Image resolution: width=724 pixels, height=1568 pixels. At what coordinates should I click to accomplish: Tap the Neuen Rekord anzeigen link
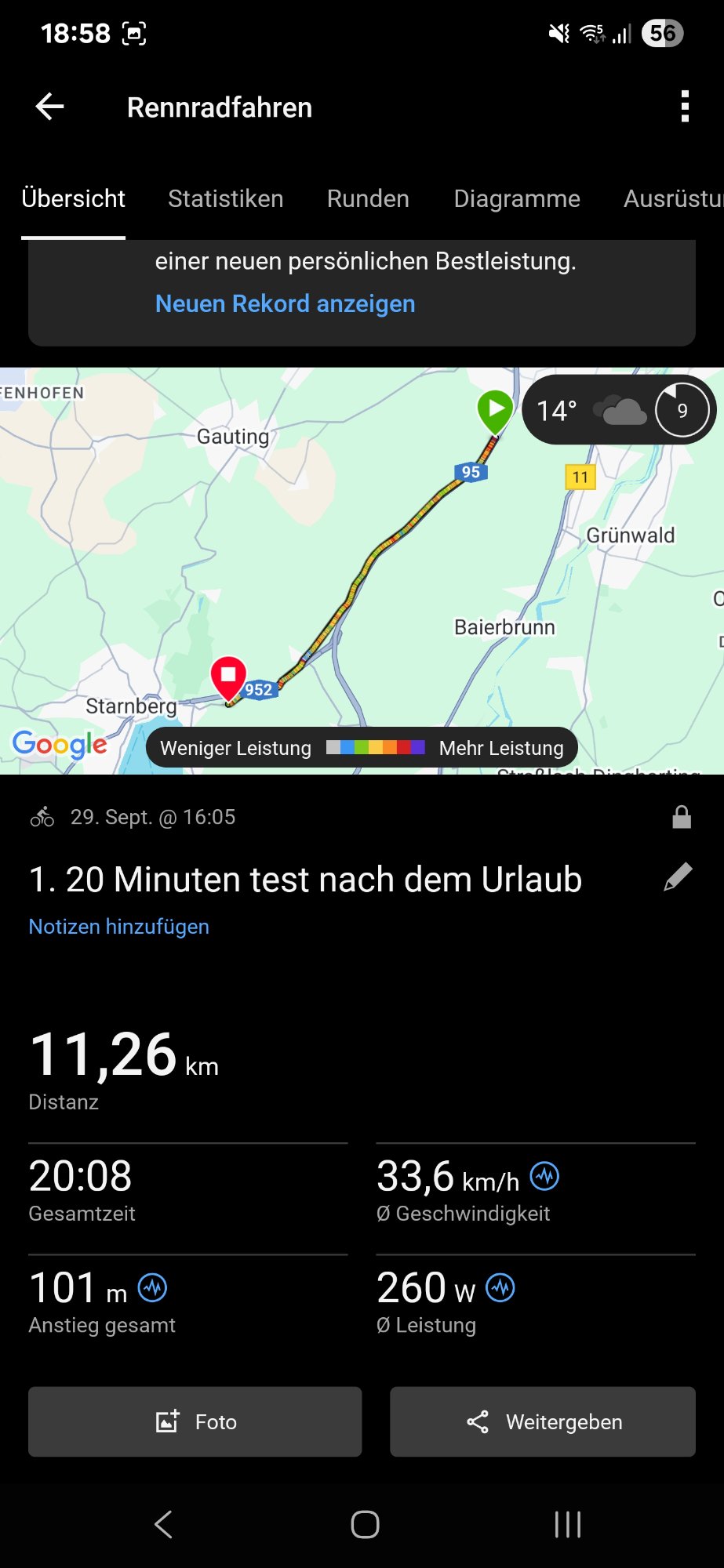tap(285, 303)
